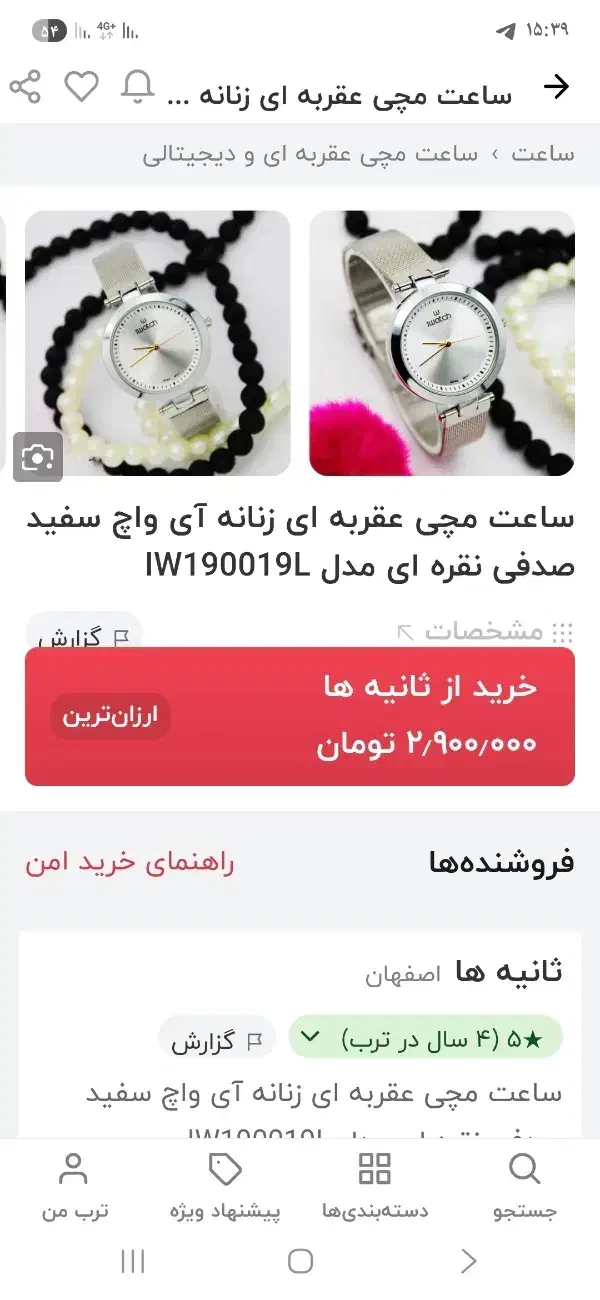Switch to the جستجو tab
Screen dimensions: 600x1300
525,1186
